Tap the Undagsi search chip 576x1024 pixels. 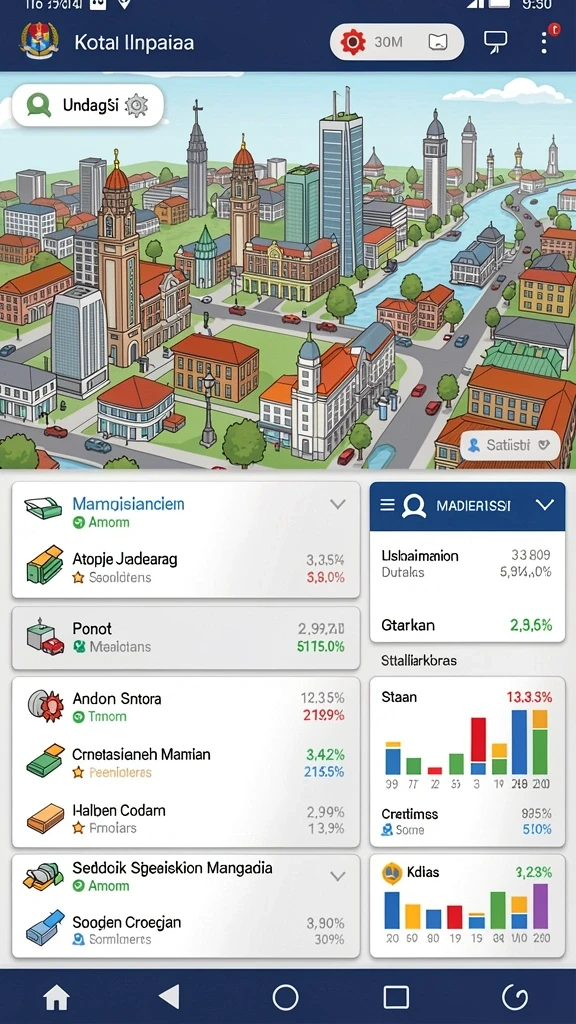pyautogui.click(x=88, y=104)
